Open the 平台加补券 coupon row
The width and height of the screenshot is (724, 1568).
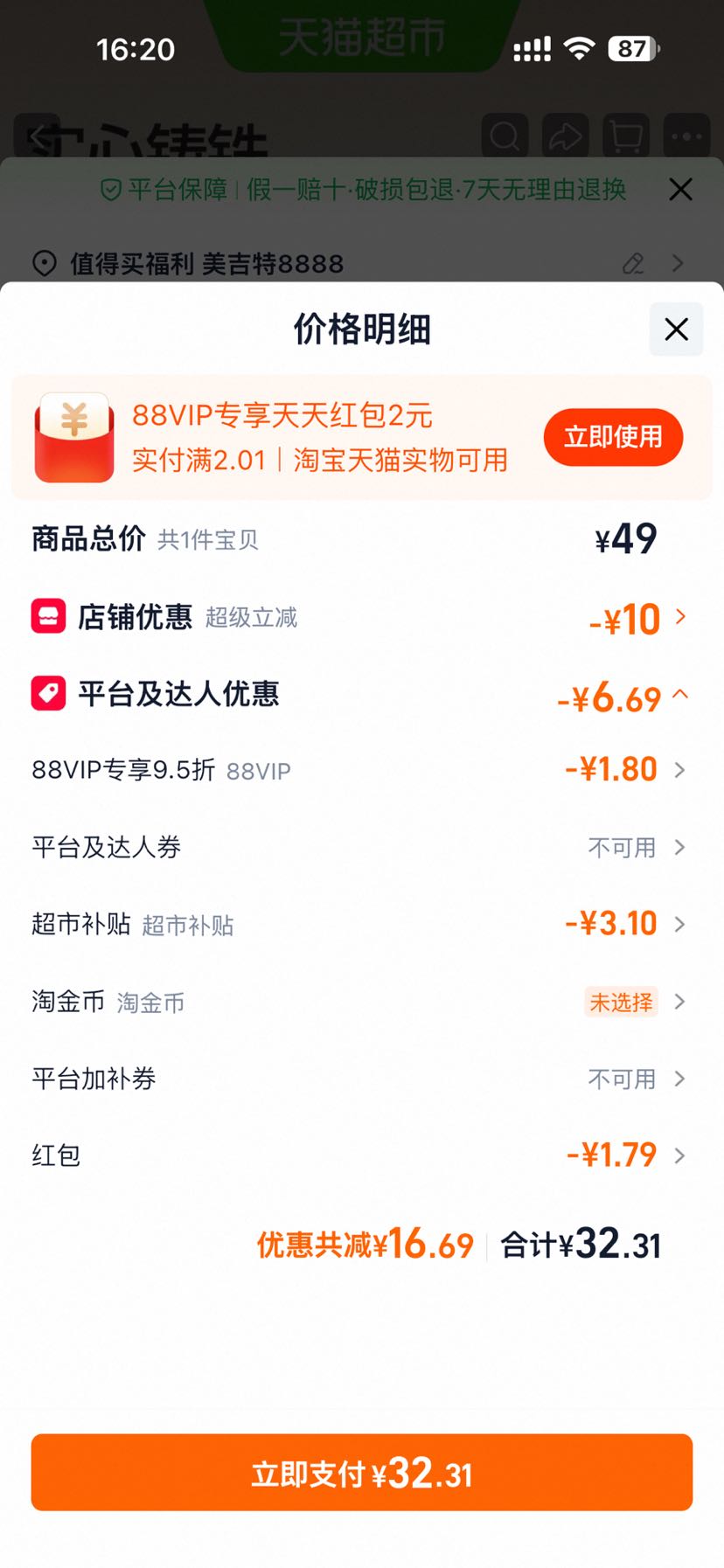coord(362,1079)
